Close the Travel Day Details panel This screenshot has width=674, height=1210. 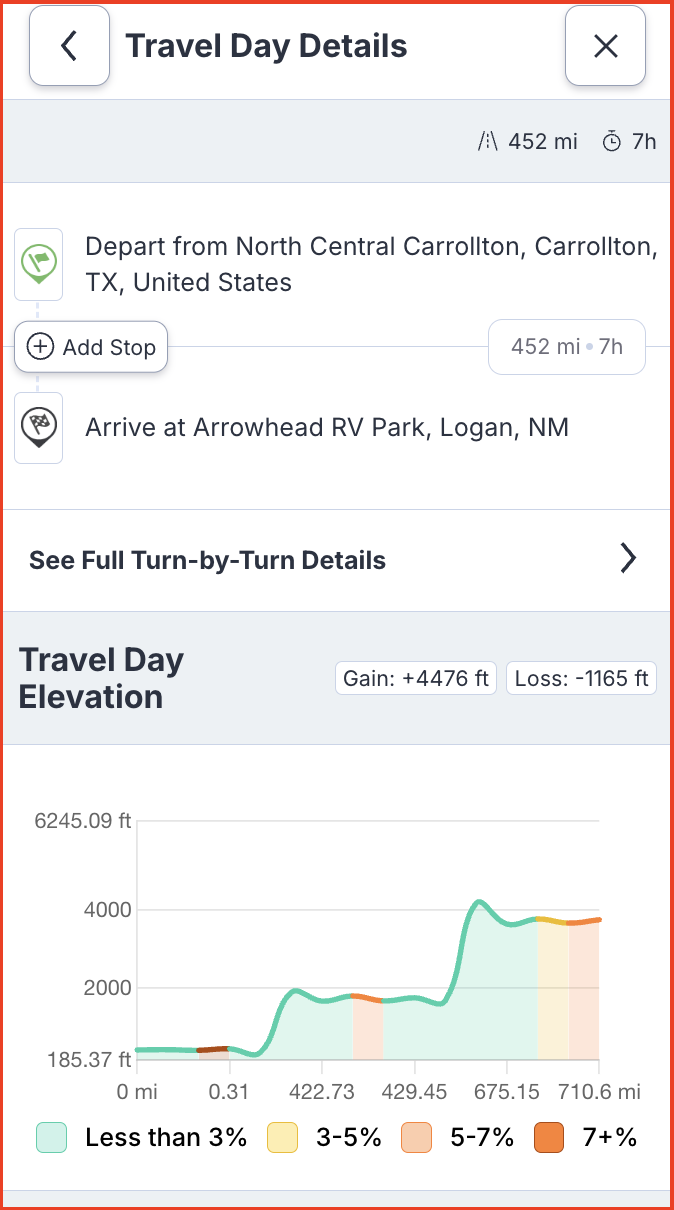point(605,46)
